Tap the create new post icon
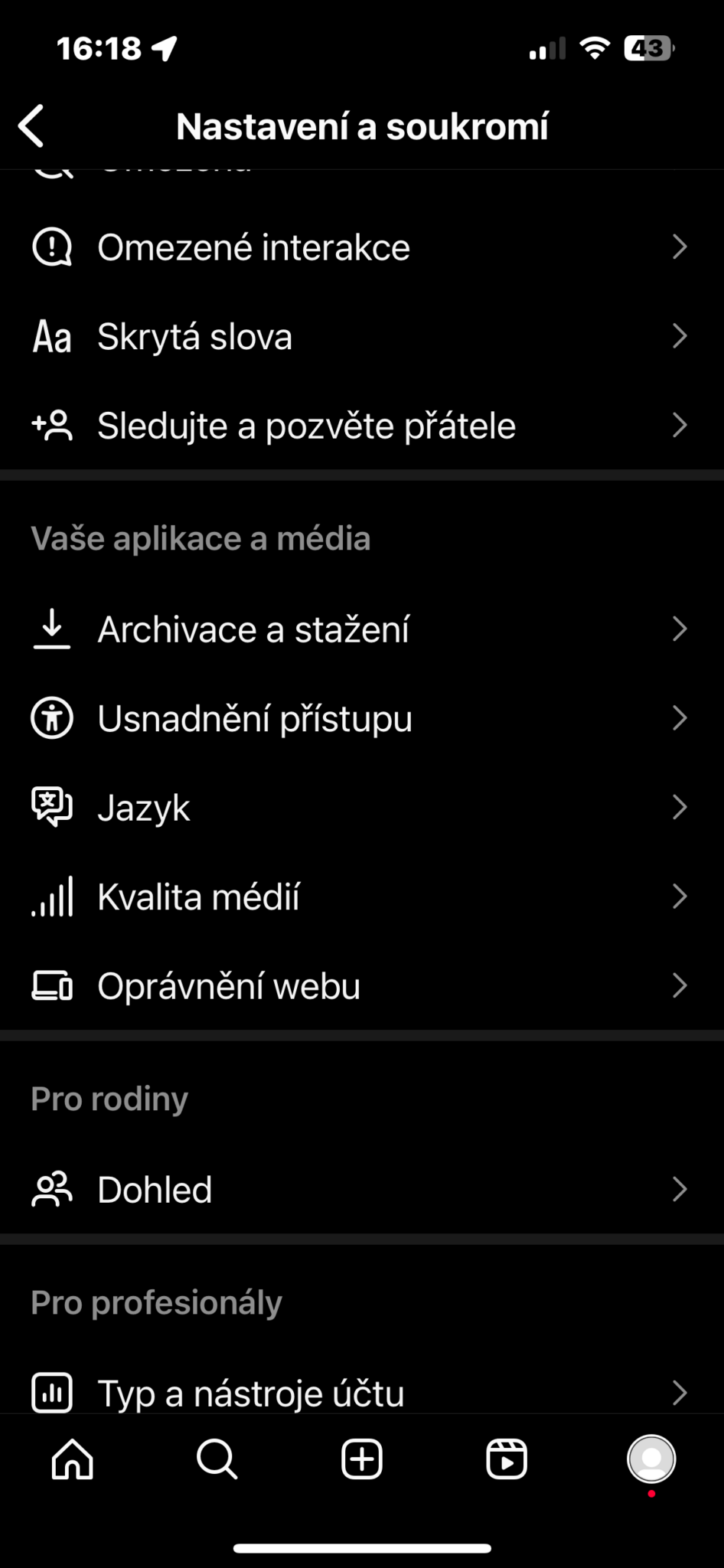 point(361,1459)
